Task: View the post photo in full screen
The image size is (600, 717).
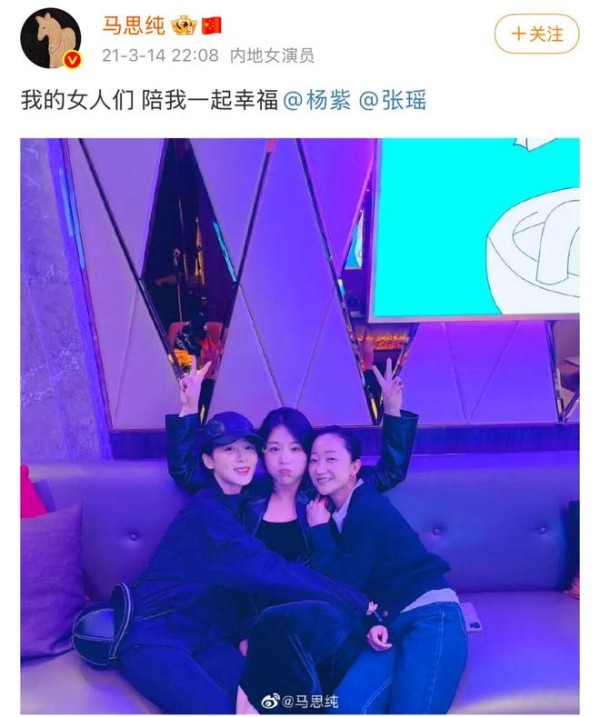Action: coord(300,411)
